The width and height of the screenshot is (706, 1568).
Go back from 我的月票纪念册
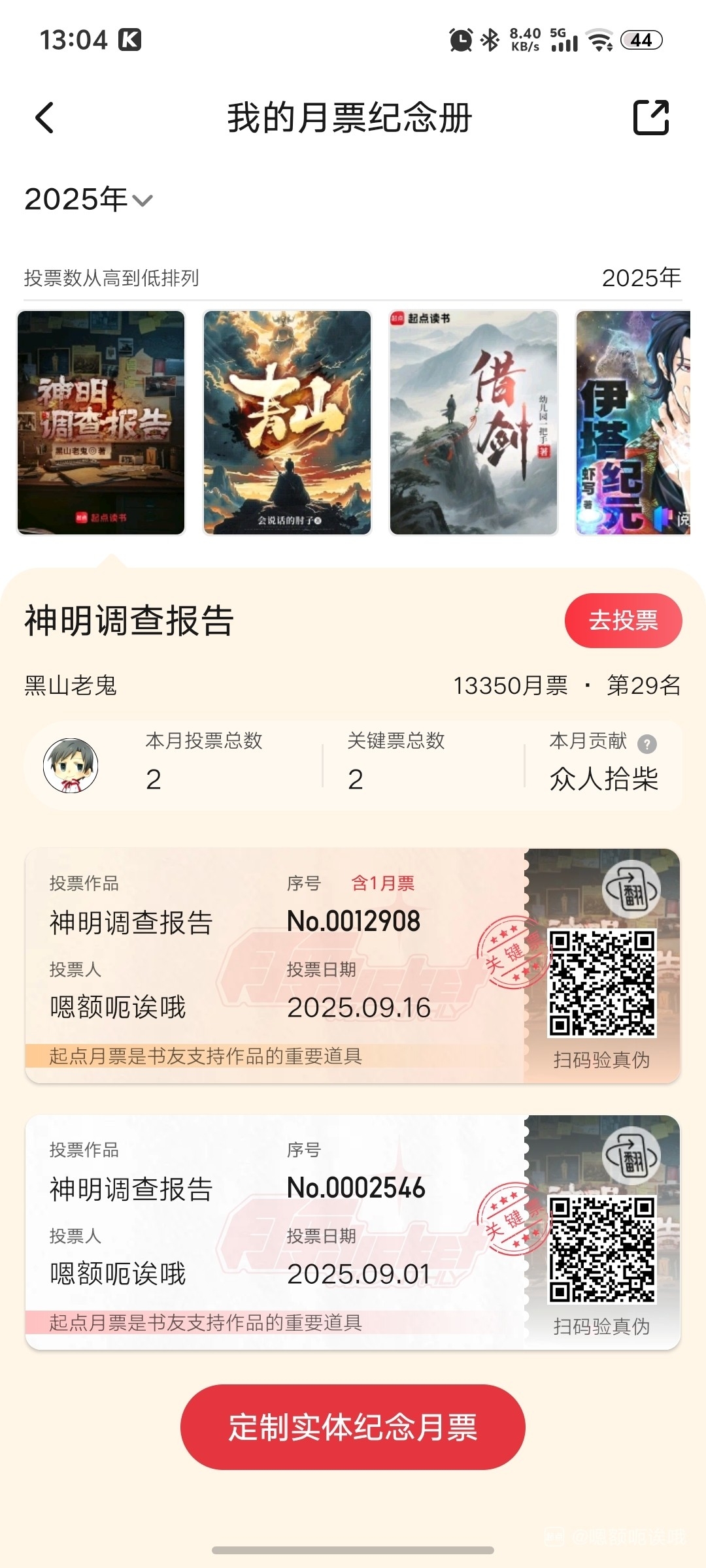pos(44,118)
